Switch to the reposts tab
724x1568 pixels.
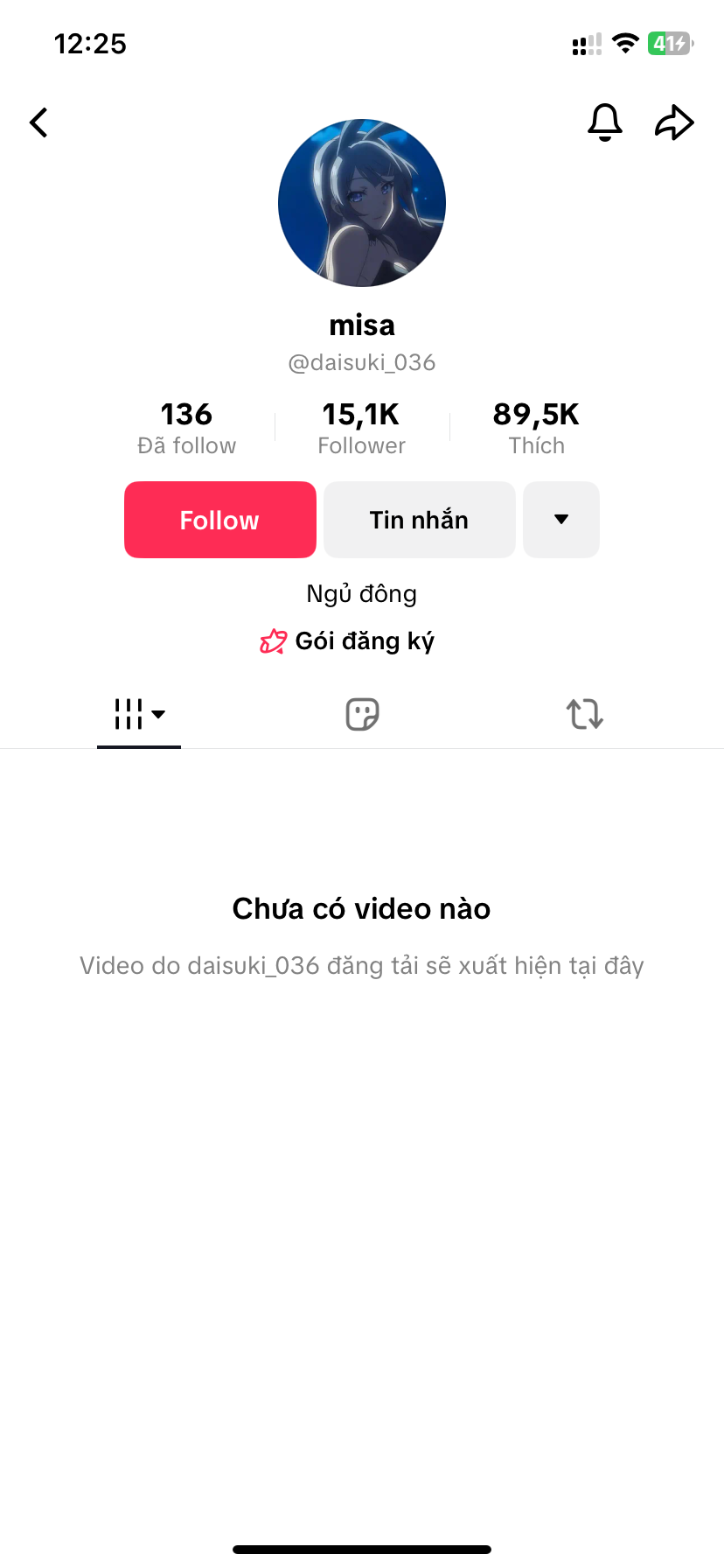(584, 714)
